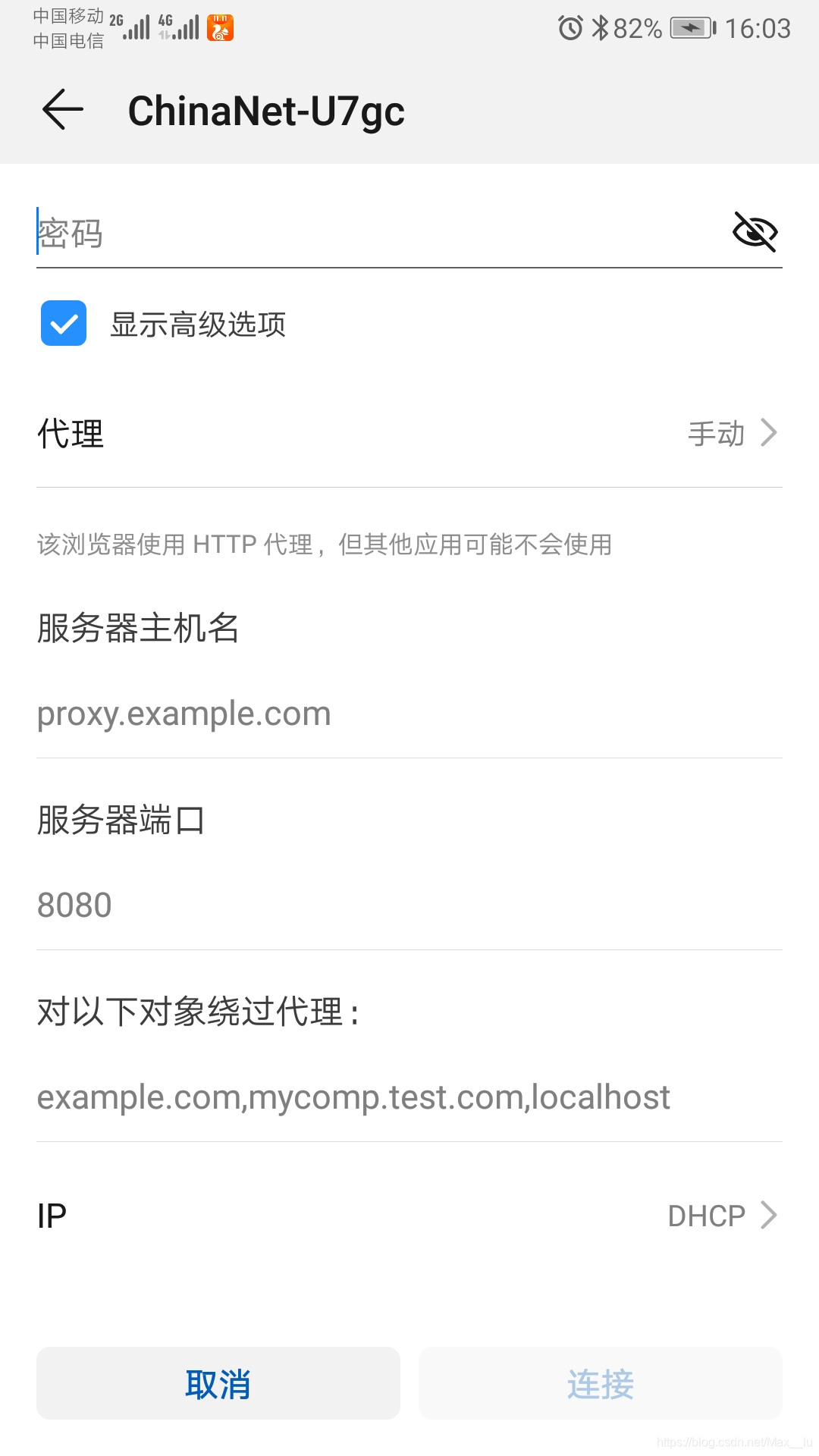819x1456 pixels.
Task: Expand the chevron next to 手动
Action: point(768,433)
